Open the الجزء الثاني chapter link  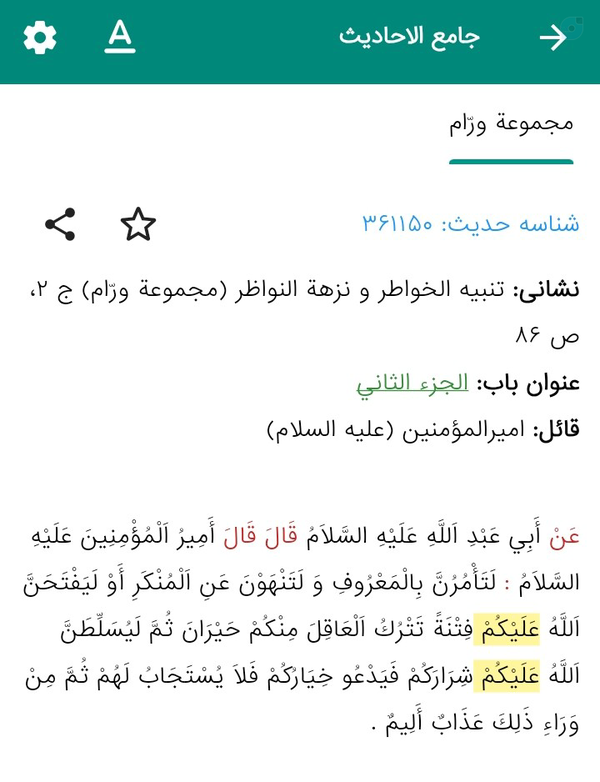tap(412, 385)
